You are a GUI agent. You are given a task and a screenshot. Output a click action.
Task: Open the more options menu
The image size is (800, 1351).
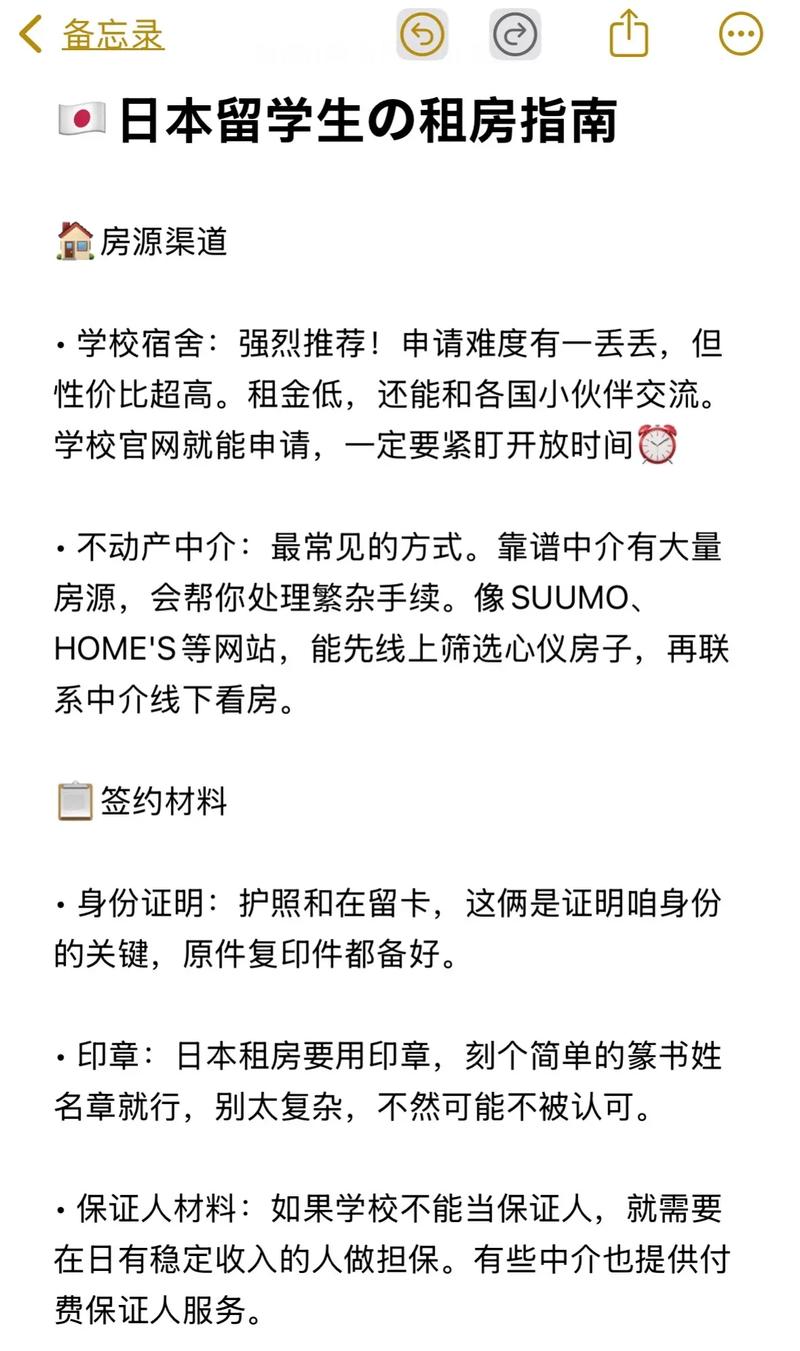pyautogui.click(x=741, y=36)
